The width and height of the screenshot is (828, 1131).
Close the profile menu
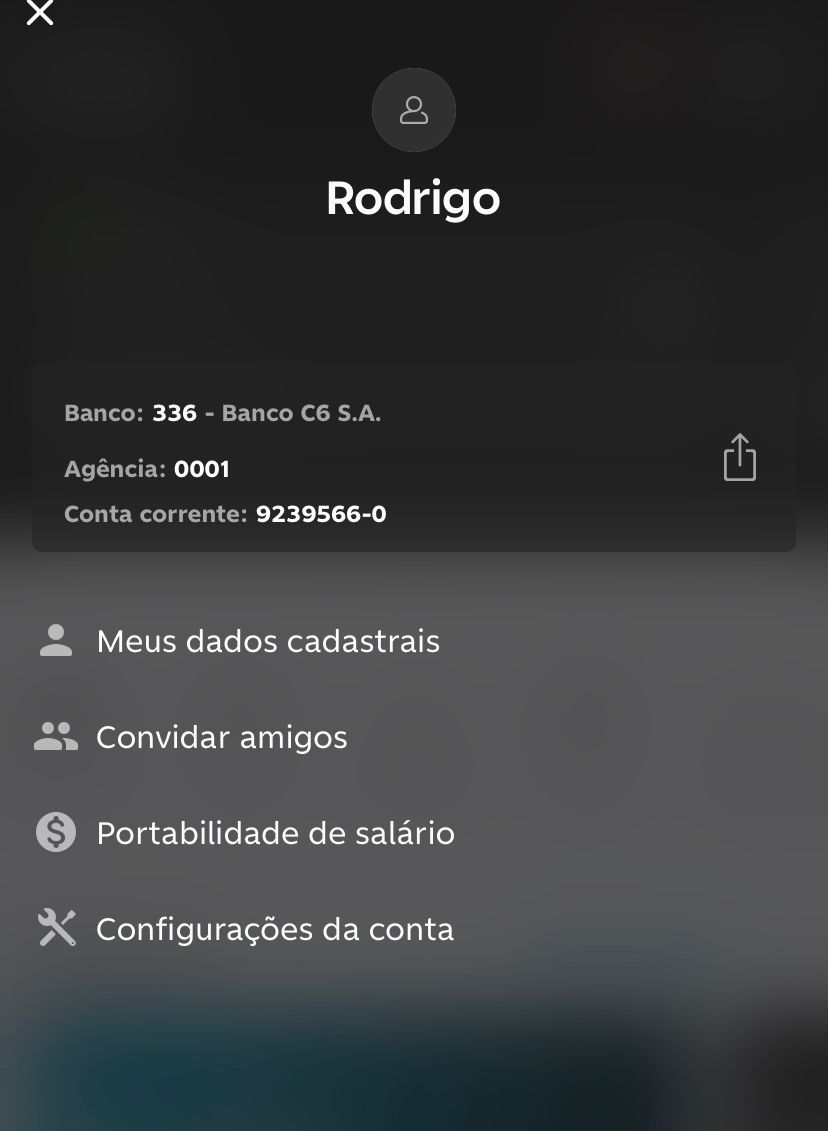click(40, 13)
